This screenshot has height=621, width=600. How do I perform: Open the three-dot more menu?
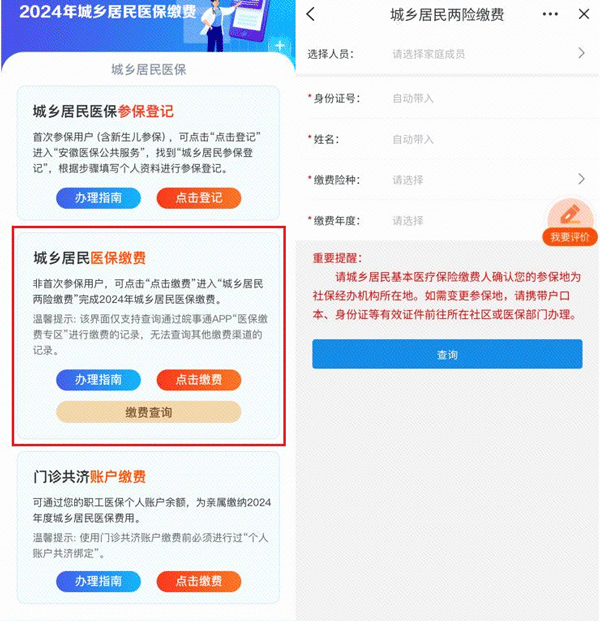(x=550, y=15)
